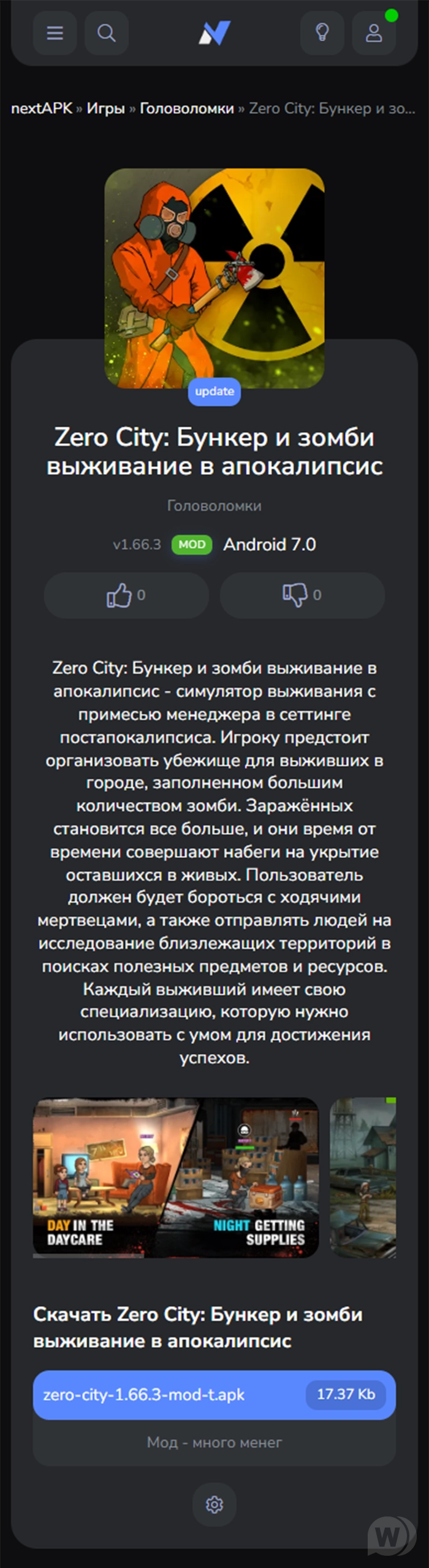Image resolution: width=429 pixels, height=1568 pixels.
Task: Tap the gear settings icon
Action: [x=214, y=1504]
